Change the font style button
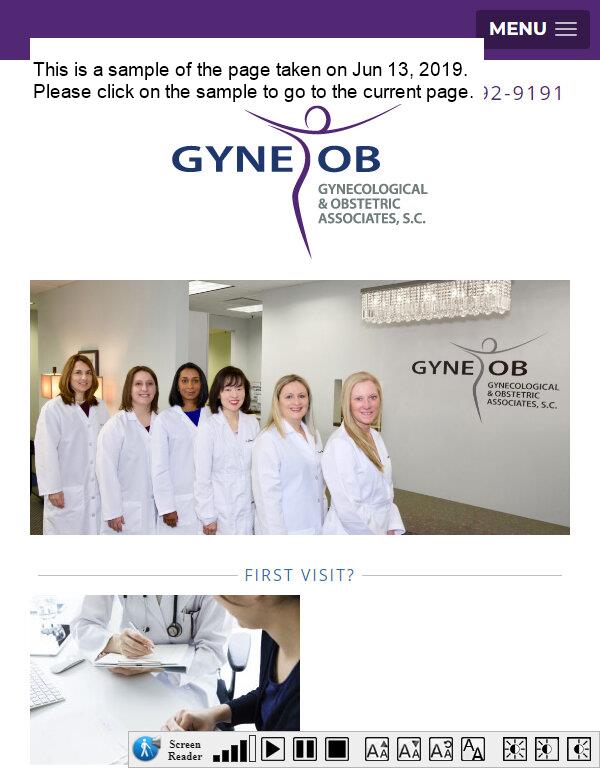 pos(473,749)
